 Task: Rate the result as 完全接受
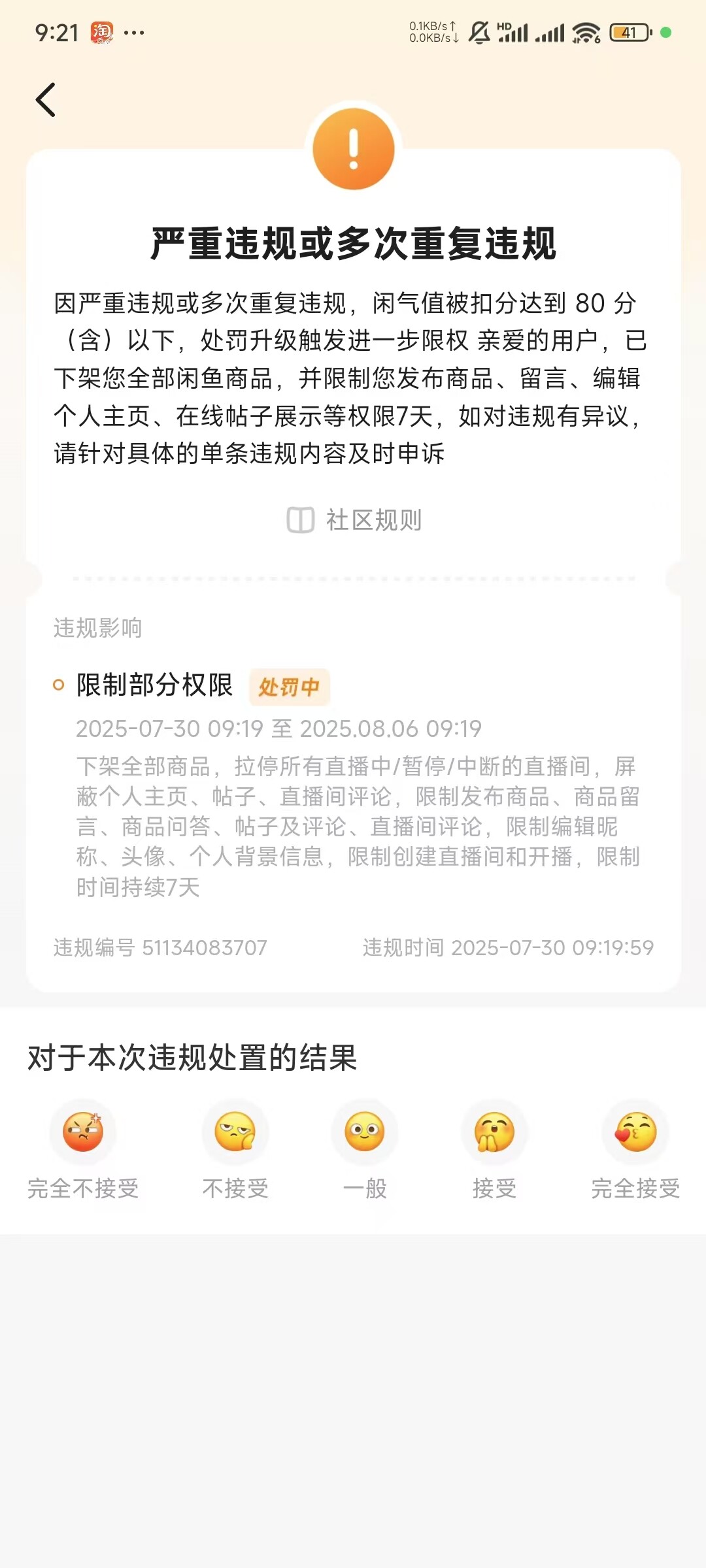pyautogui.click(x=635, y=1132)
